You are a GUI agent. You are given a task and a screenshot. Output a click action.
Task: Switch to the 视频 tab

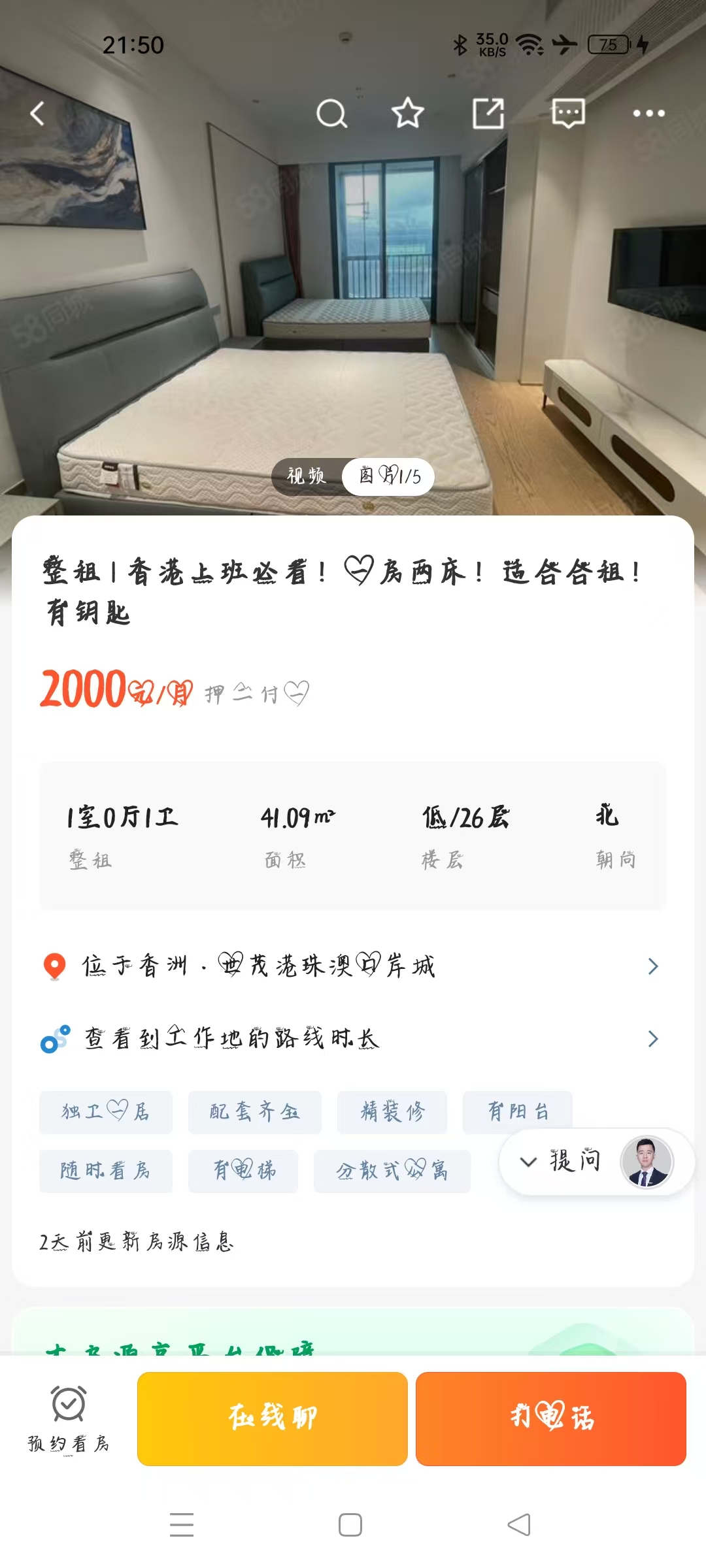[307, 476]
